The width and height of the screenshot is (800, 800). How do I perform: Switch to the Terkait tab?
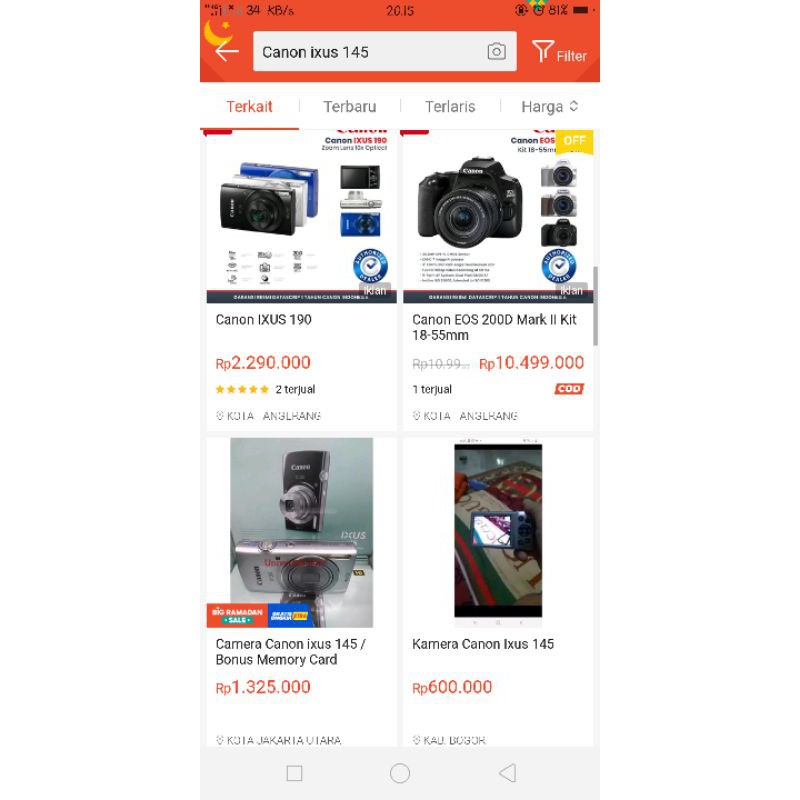tap(249, 106)
